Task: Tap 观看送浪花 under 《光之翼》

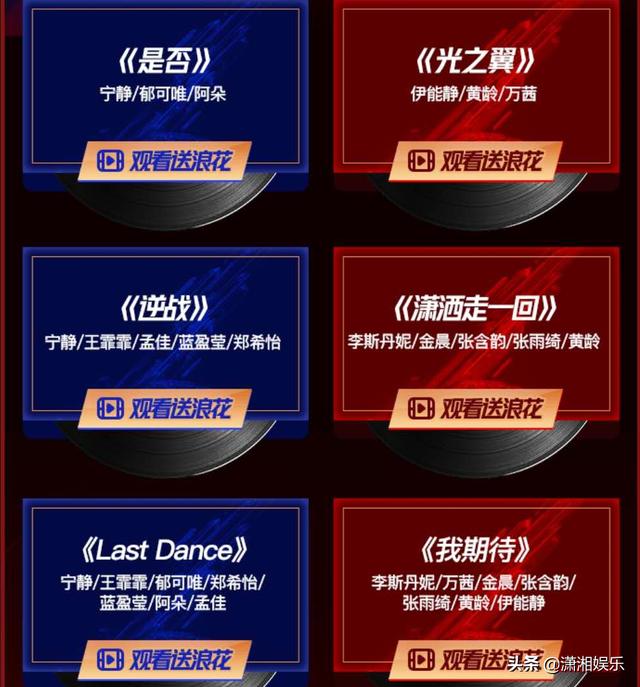Action: pyautogui.click(x=477, y=160)
